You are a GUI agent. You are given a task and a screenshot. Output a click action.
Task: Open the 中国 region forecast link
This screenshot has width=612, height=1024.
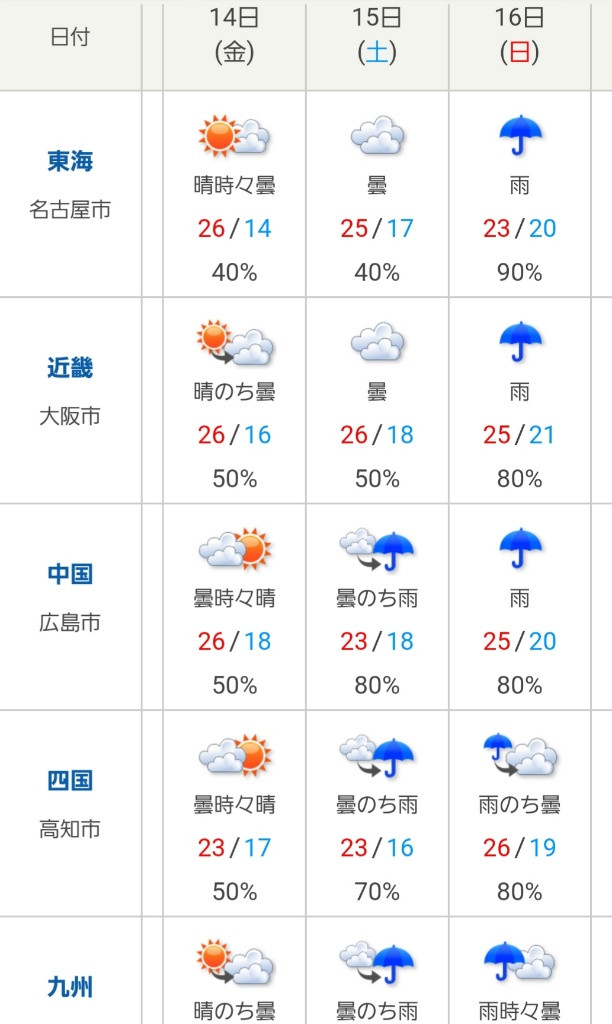pyautogui.click(x=70, y=574)
